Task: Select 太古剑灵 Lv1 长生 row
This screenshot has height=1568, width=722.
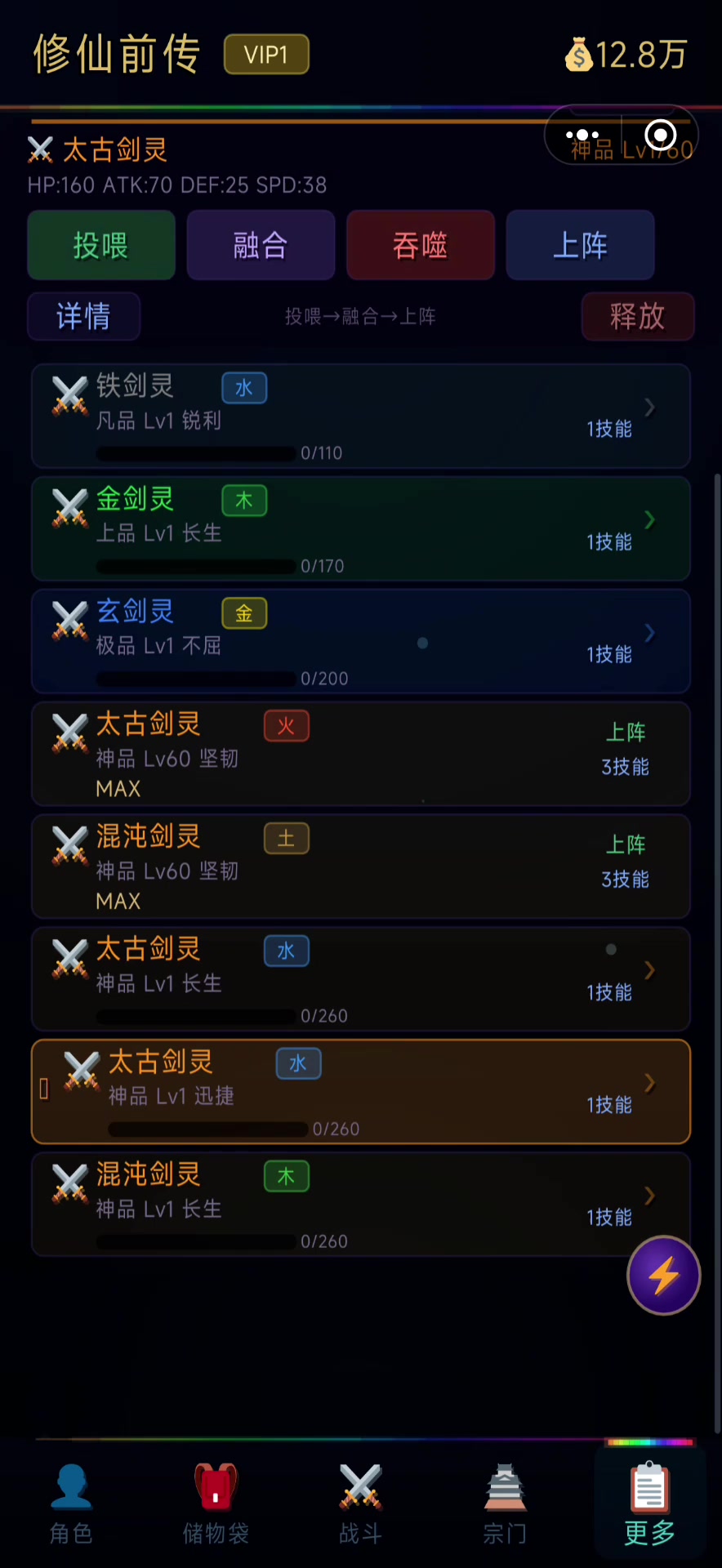Action: (360, 979)
